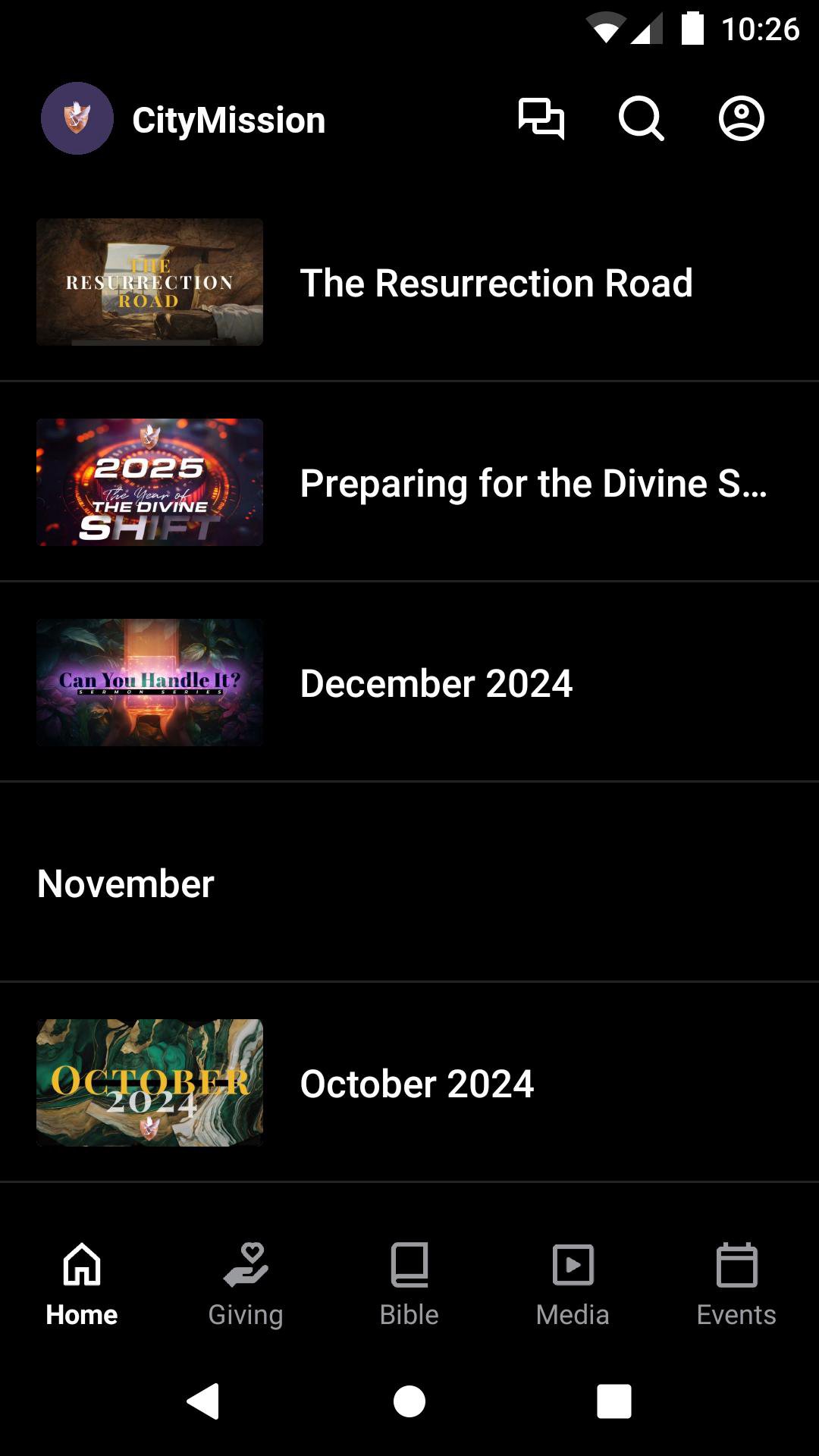Open the December 2024 sermons

409,683
